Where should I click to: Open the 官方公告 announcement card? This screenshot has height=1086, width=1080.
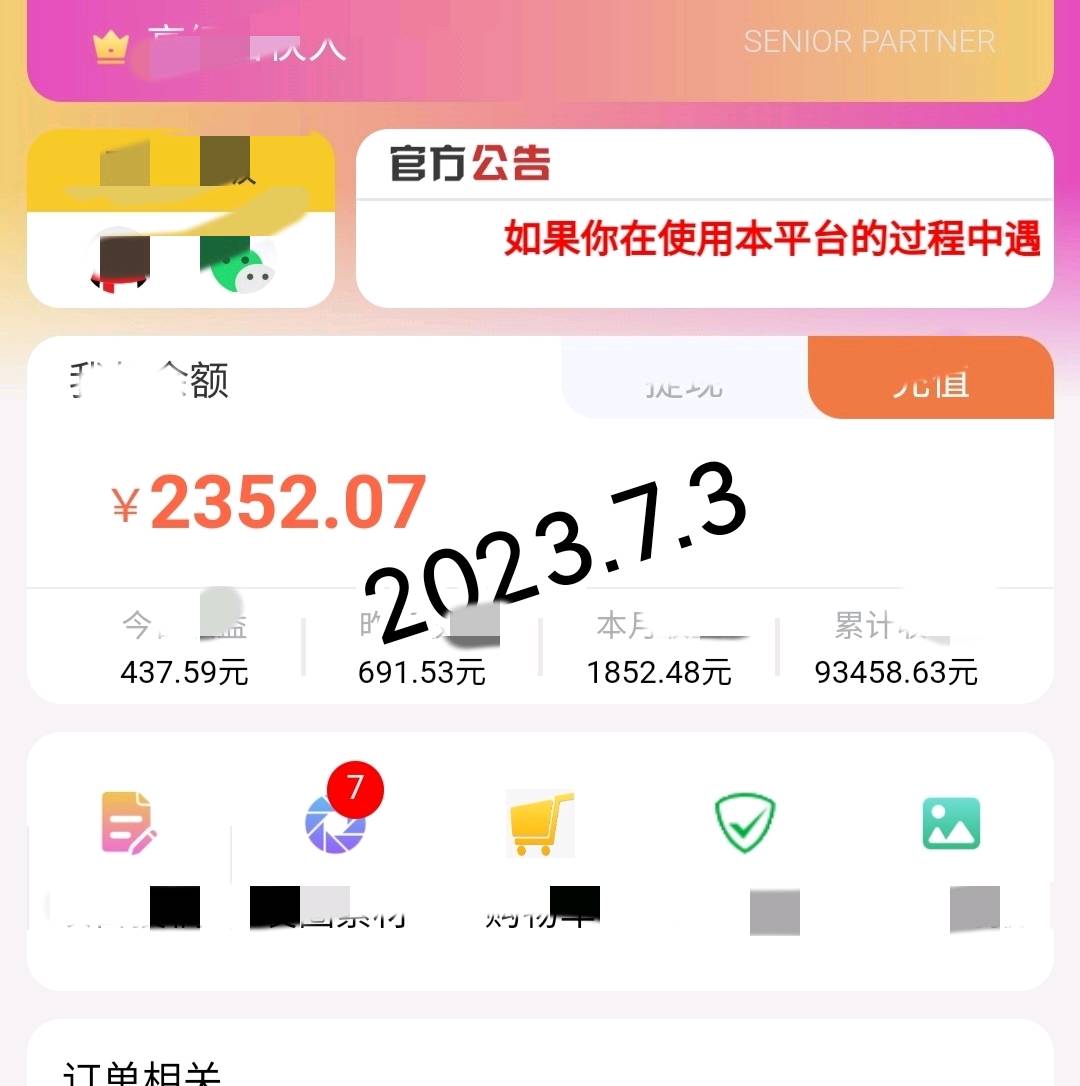[x=704, y=218]
